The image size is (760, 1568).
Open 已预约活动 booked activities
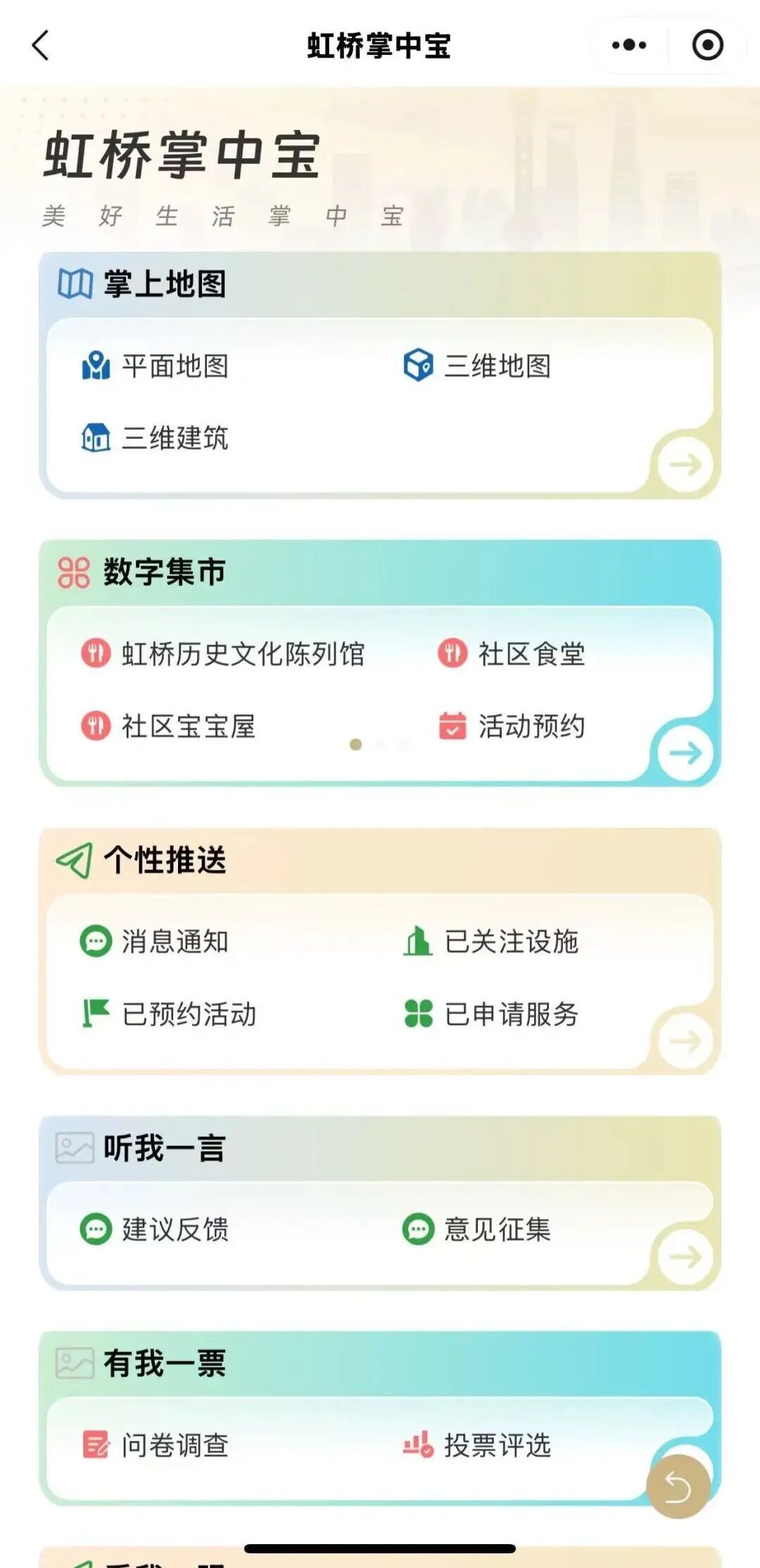pyautogui.click(x=169, y=1014)
